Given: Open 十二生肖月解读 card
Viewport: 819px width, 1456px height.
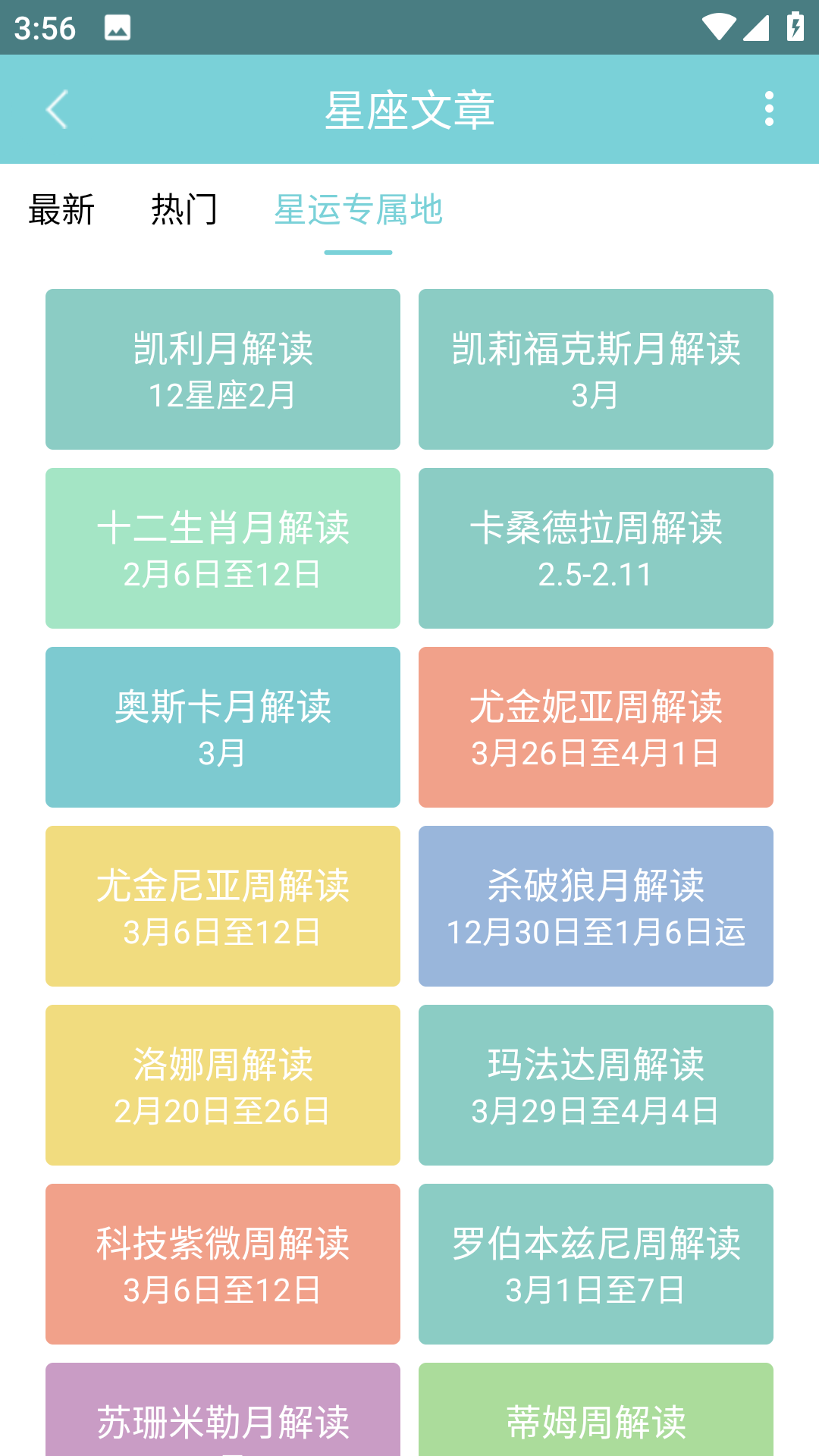Looking at the screenshot, I should point(223,548).
